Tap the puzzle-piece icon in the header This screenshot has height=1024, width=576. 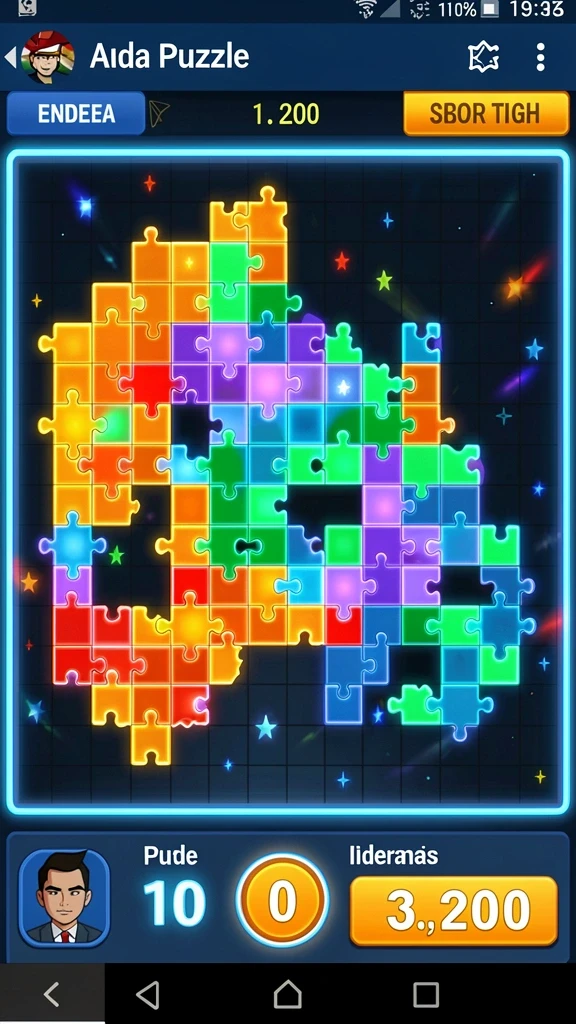click(484, 57)
